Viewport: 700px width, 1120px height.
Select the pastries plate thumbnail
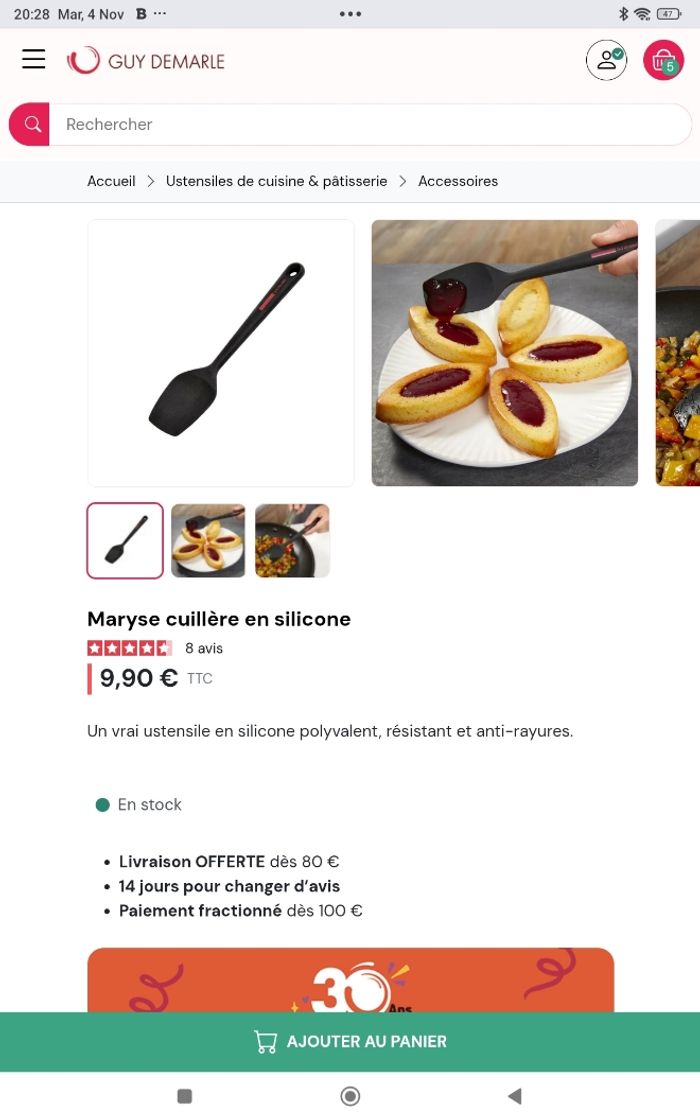[208, 540]
